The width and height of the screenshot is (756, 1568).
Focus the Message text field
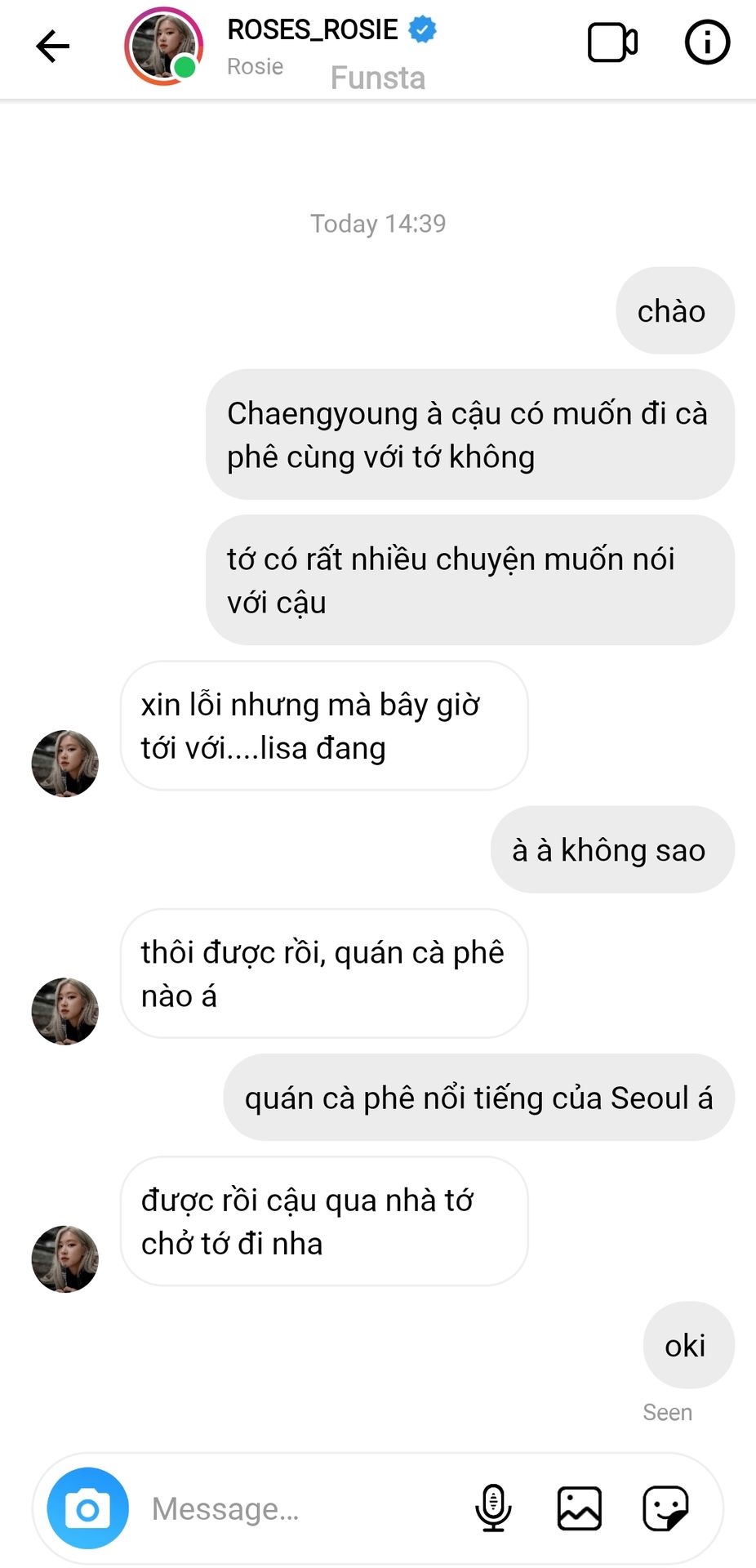point(302,1508)
